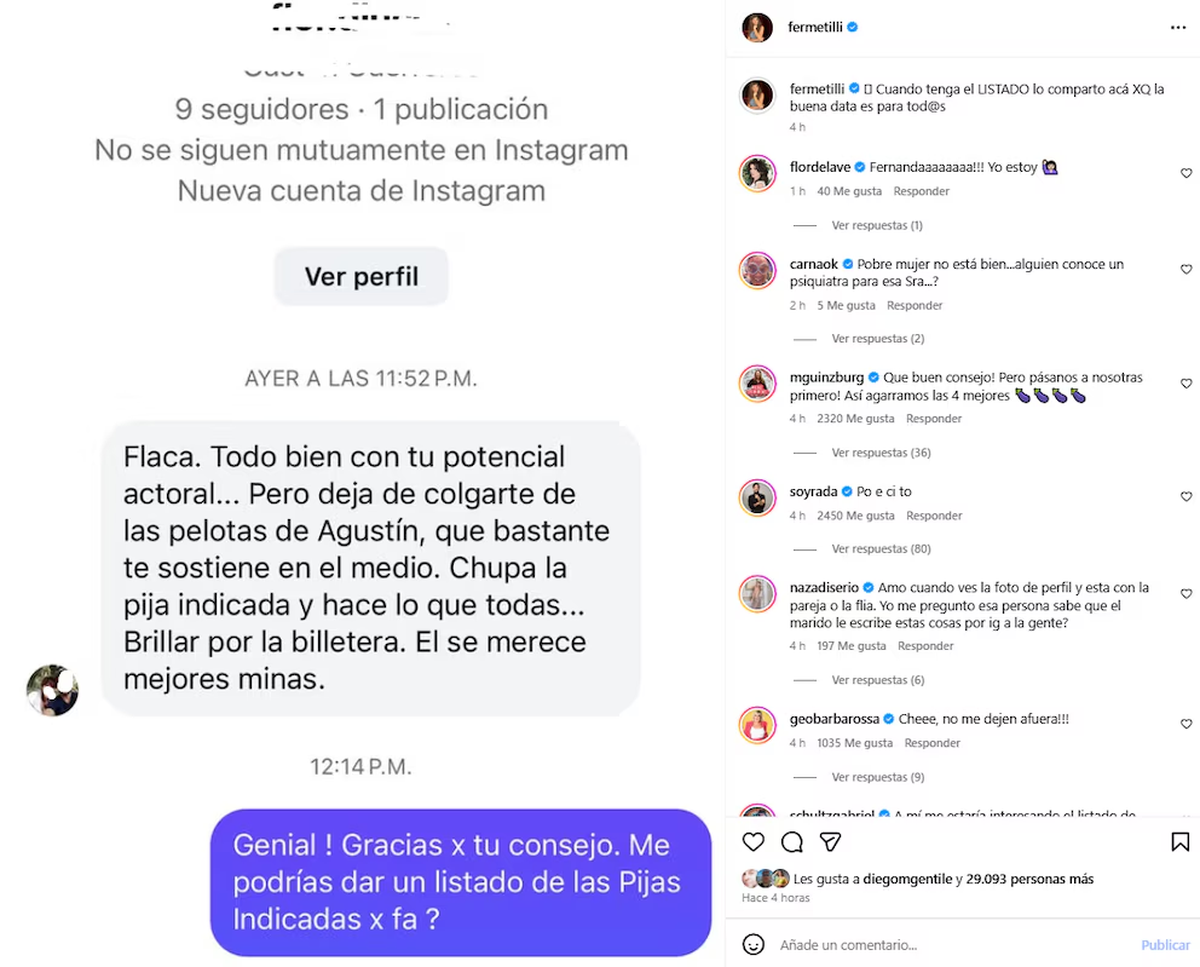Show the 80 replies under soyrada's comment
The width and height of the screenshot is (1200, 967).
point(880,549)
